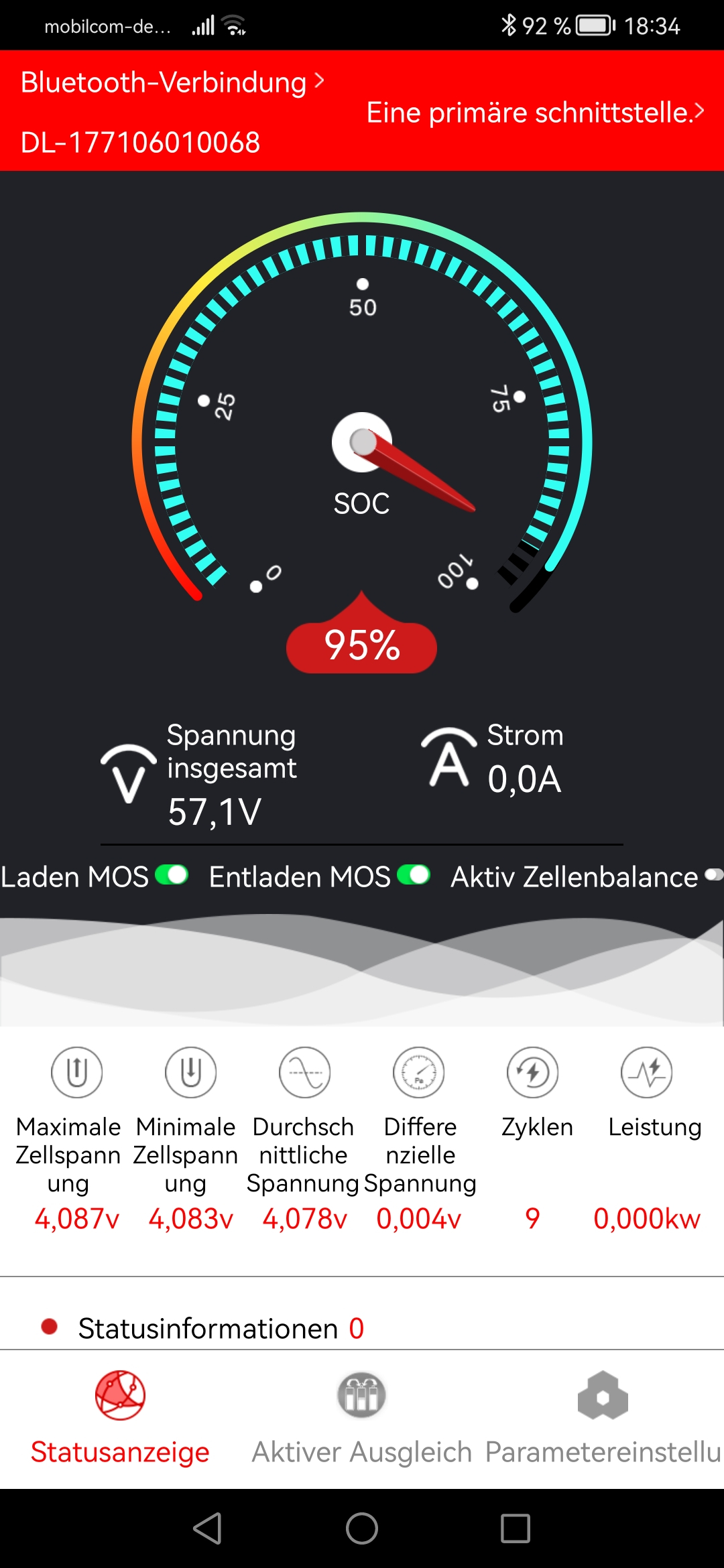The height and width of the screenshot is (1568, 724).
Task: Open Eine primäre schnittstelle selection
Action: pos(535,112)
